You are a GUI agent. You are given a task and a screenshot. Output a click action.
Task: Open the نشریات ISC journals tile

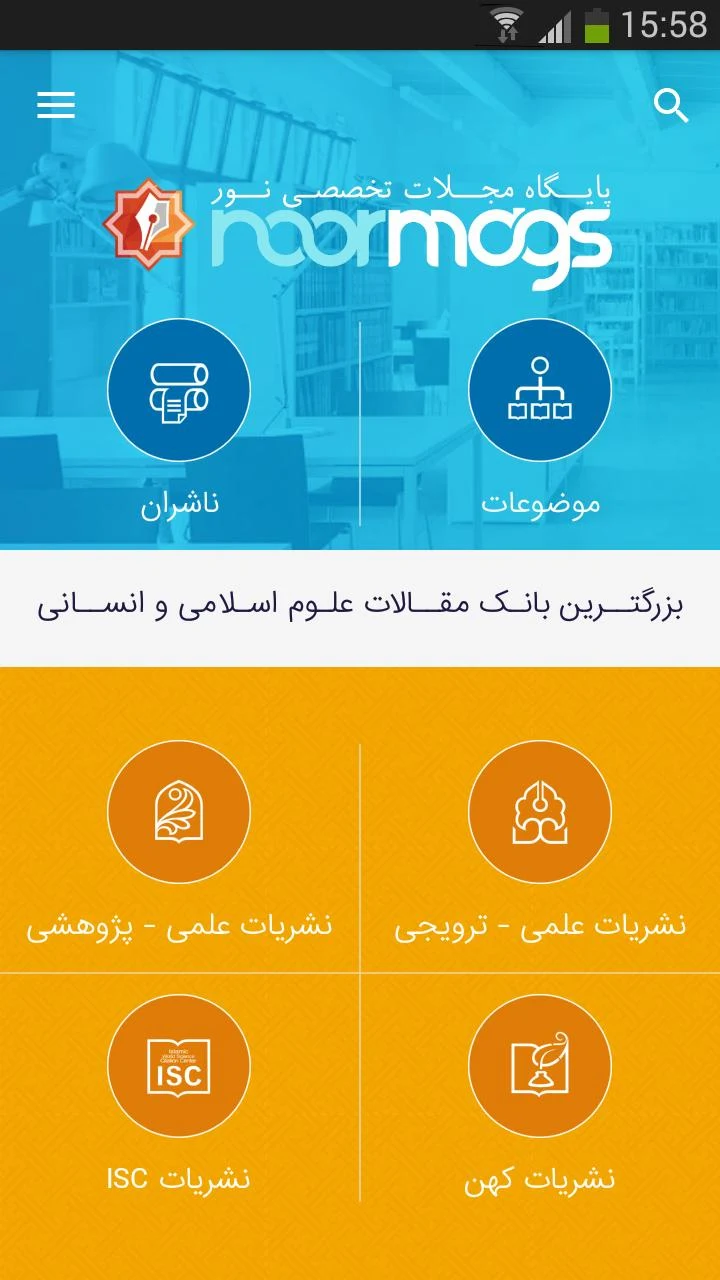179,1066
